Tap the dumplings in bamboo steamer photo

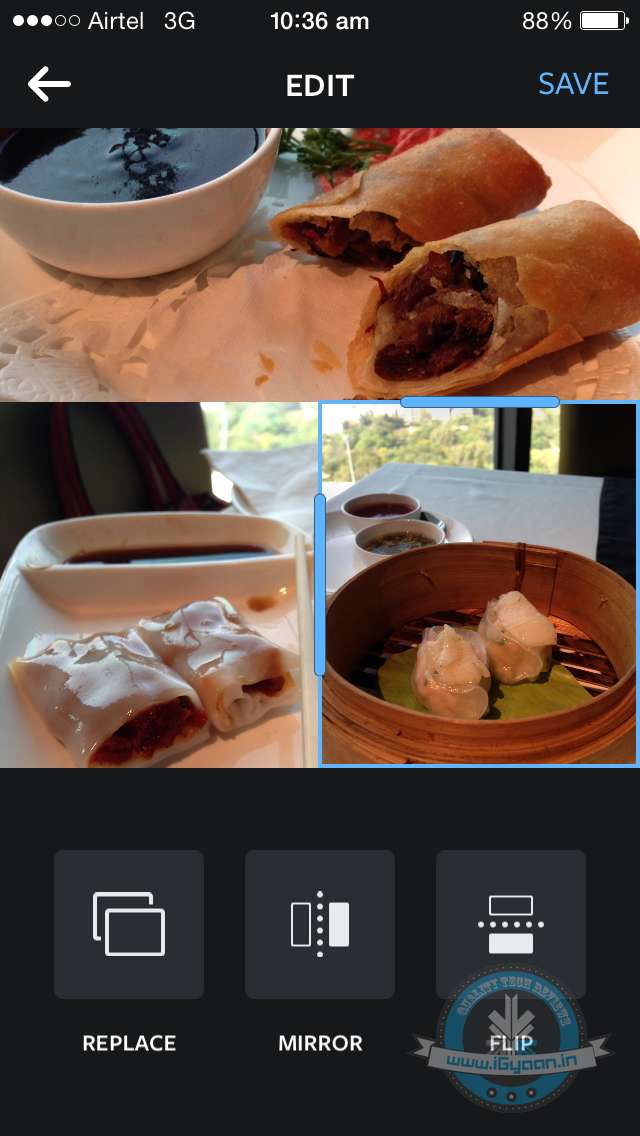pos(479,585)
